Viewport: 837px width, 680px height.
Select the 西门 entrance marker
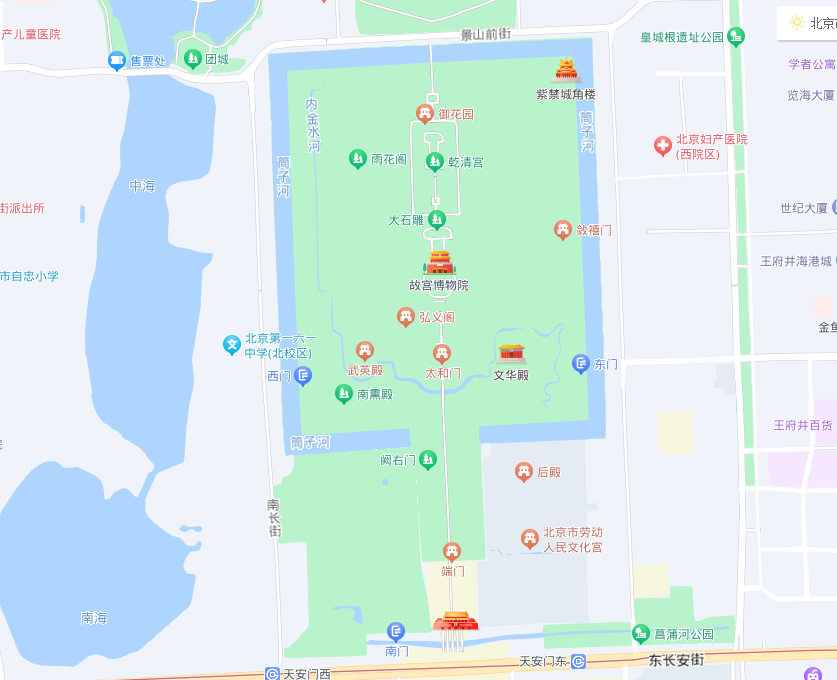[303, 376]
